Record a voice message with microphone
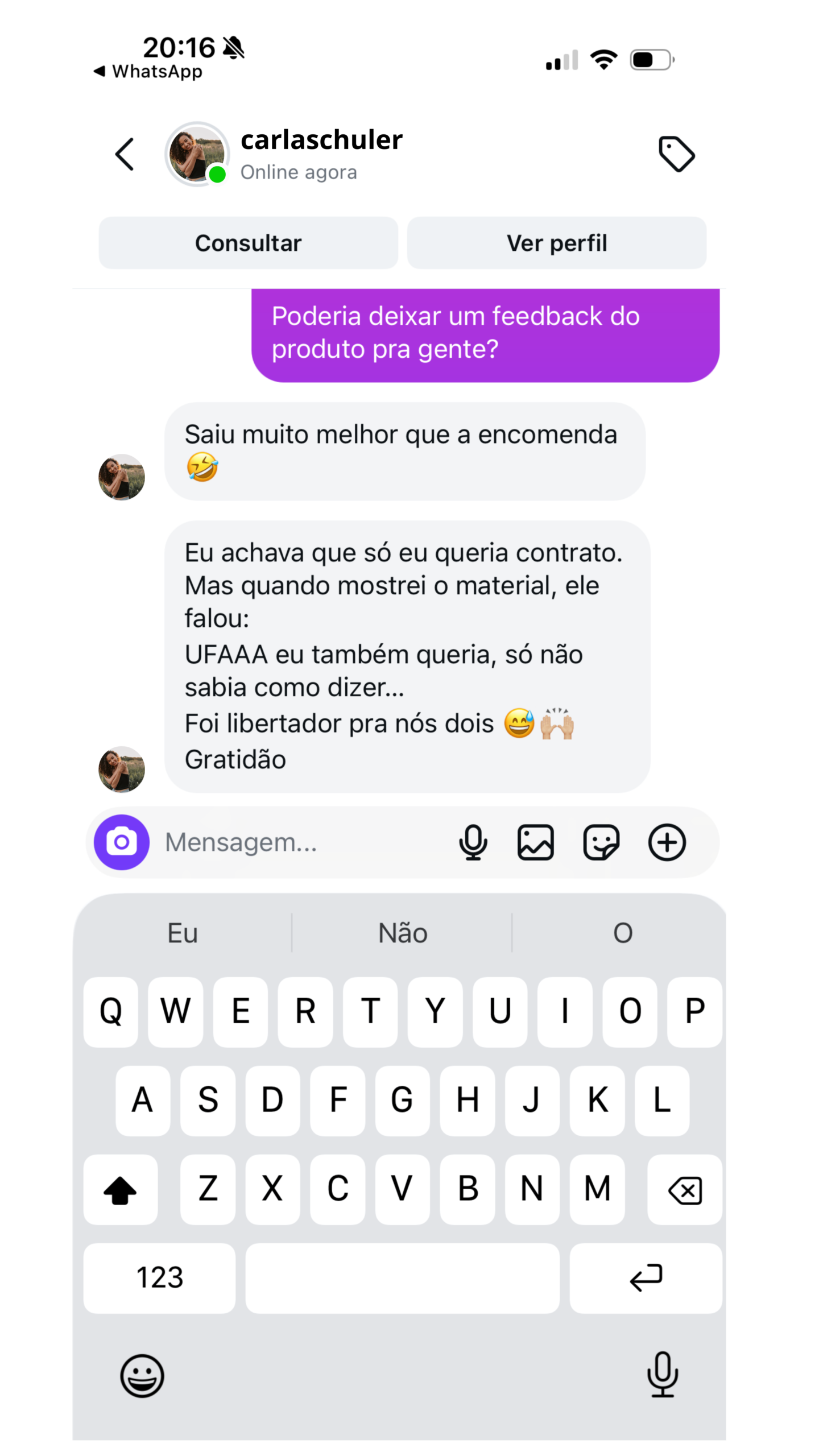819x1456 pixels. 473,842
